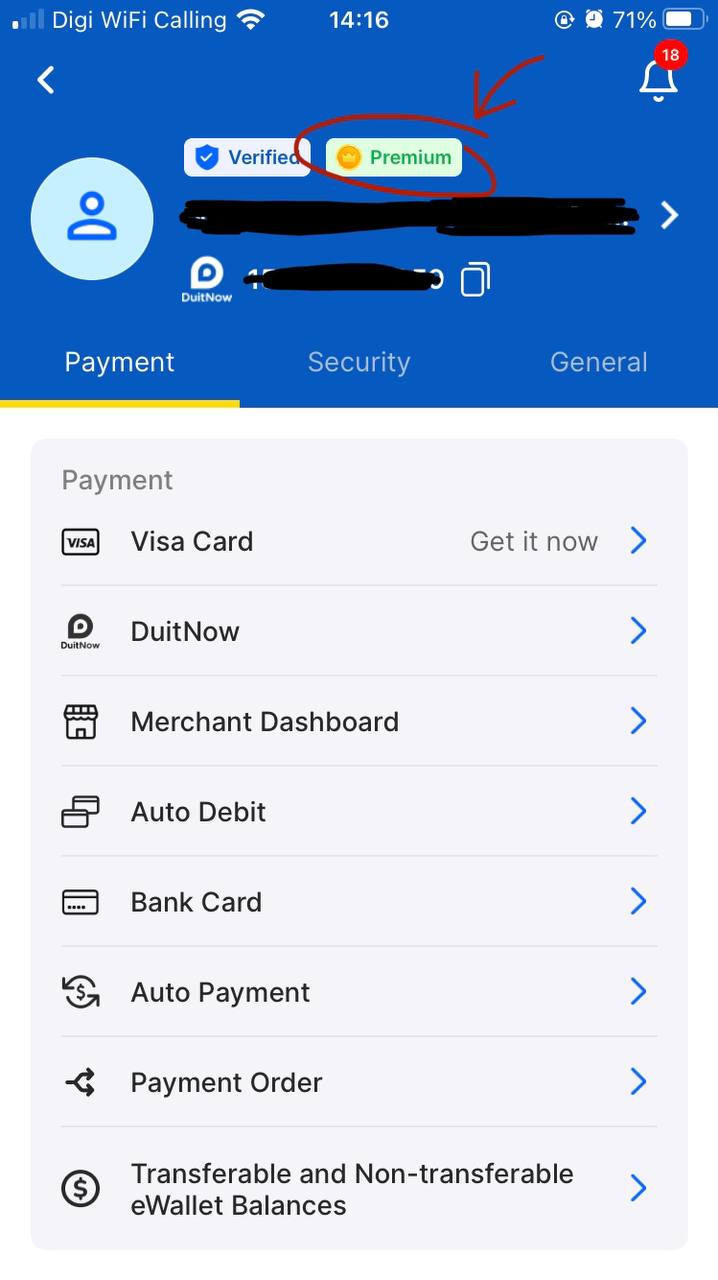The width and height of the screenshot is (718, 1280).
Task: Open the Merchant Dashboard
Action: [x=358, y=721]
